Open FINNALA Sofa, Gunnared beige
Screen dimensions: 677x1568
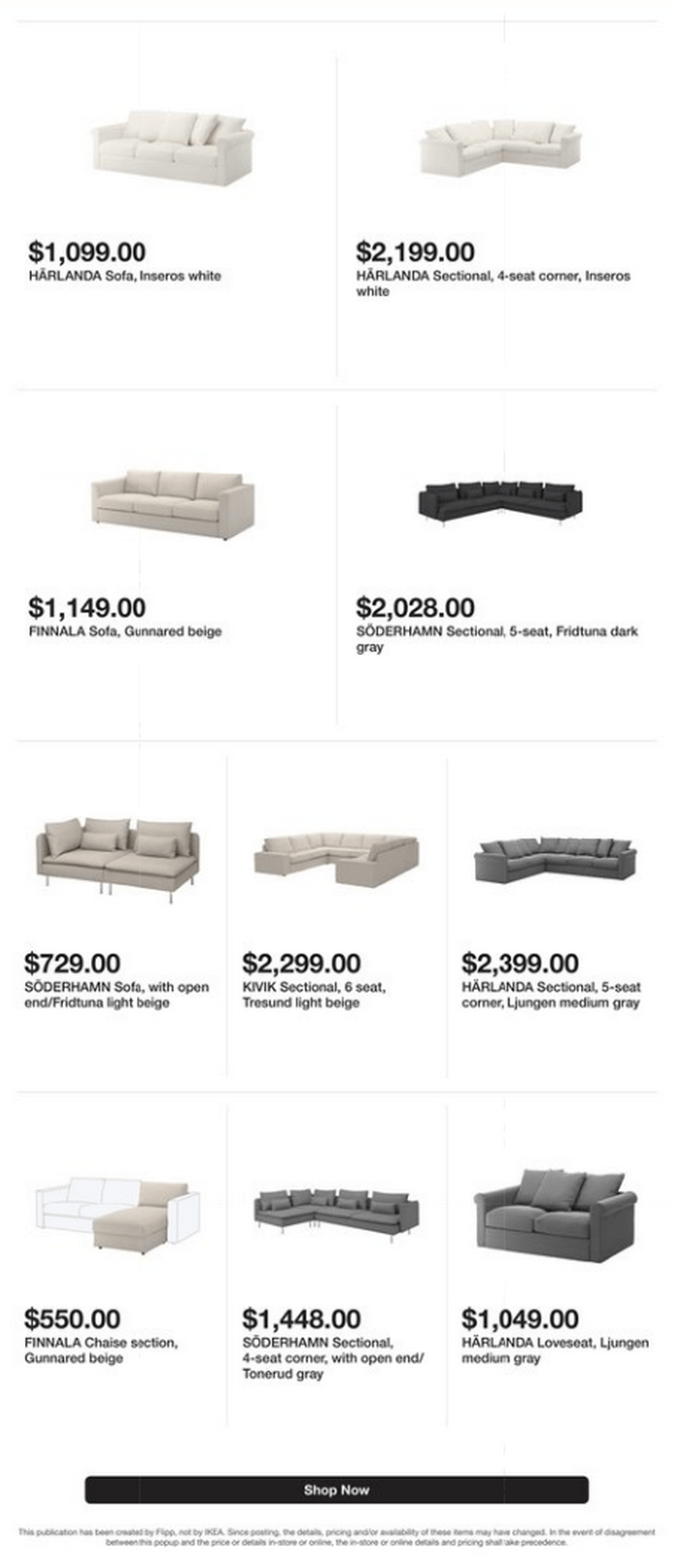[174, 505]
